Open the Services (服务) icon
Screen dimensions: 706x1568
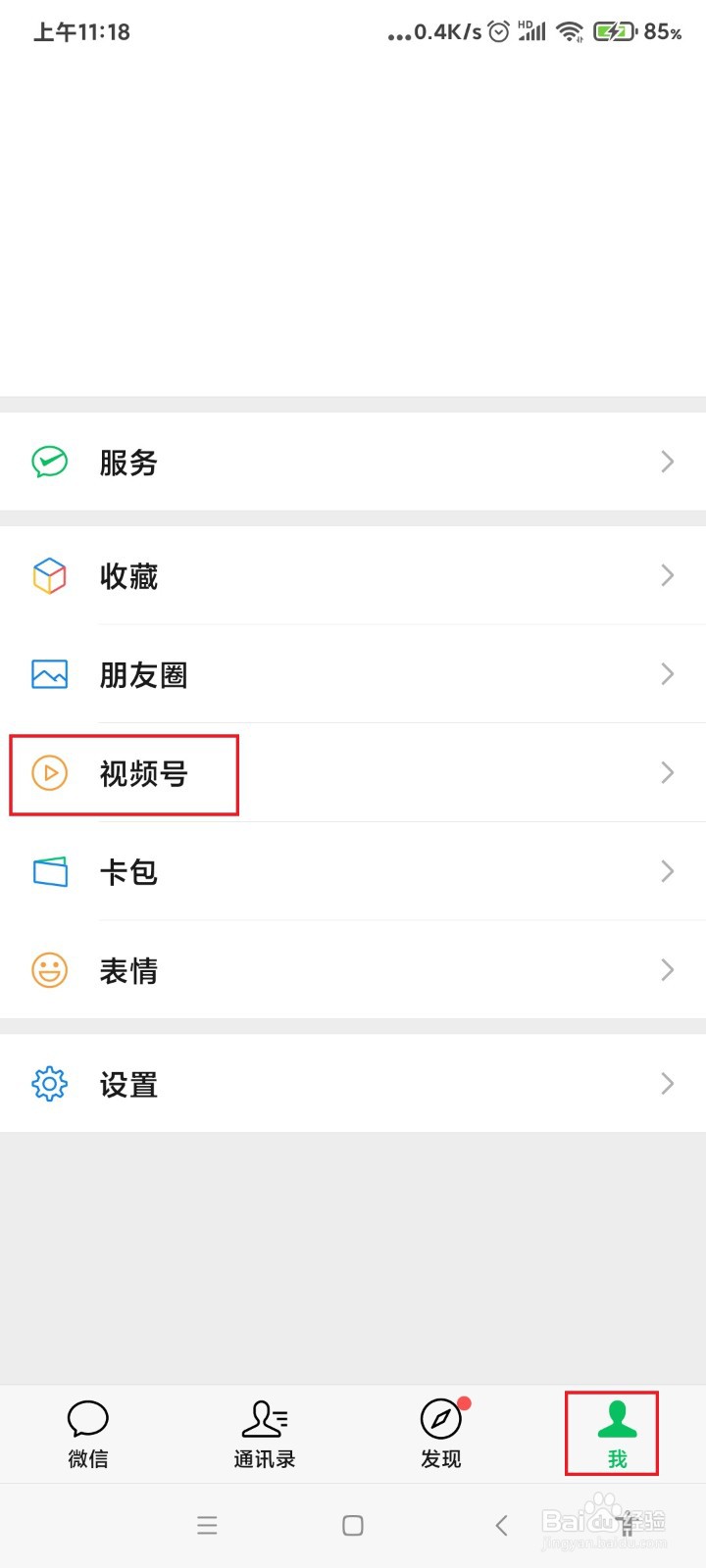pyautogui.click(x=49, y=462)
